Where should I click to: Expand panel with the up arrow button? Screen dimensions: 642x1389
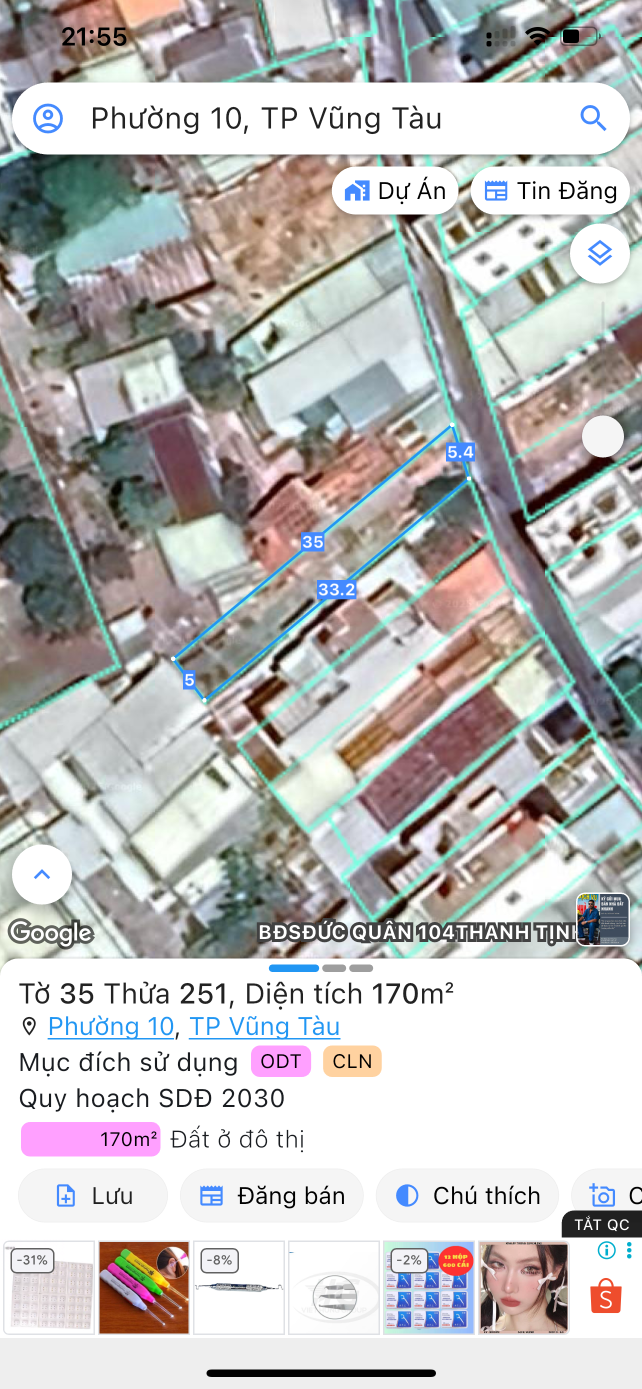click(x=42, y=874)
